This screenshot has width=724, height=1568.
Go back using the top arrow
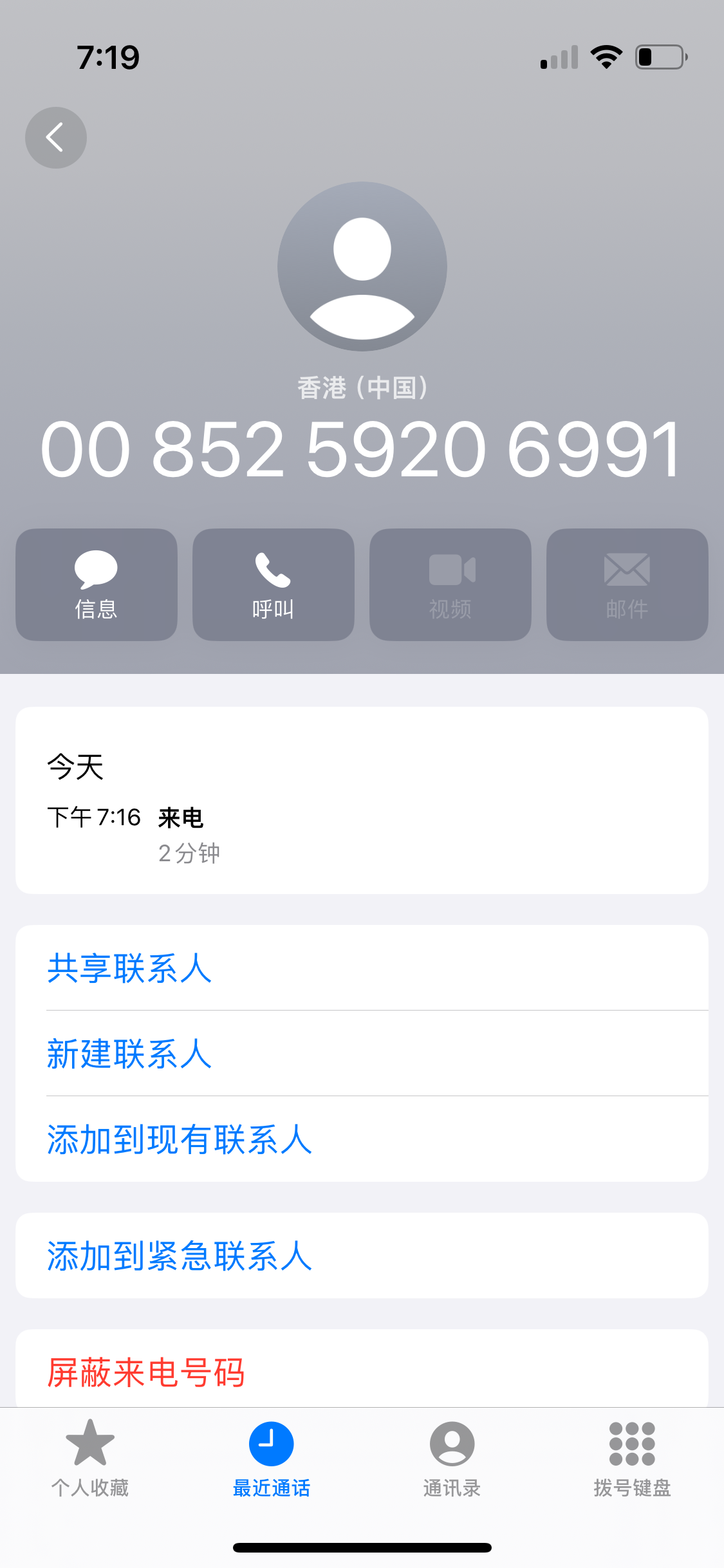[56, 138]
